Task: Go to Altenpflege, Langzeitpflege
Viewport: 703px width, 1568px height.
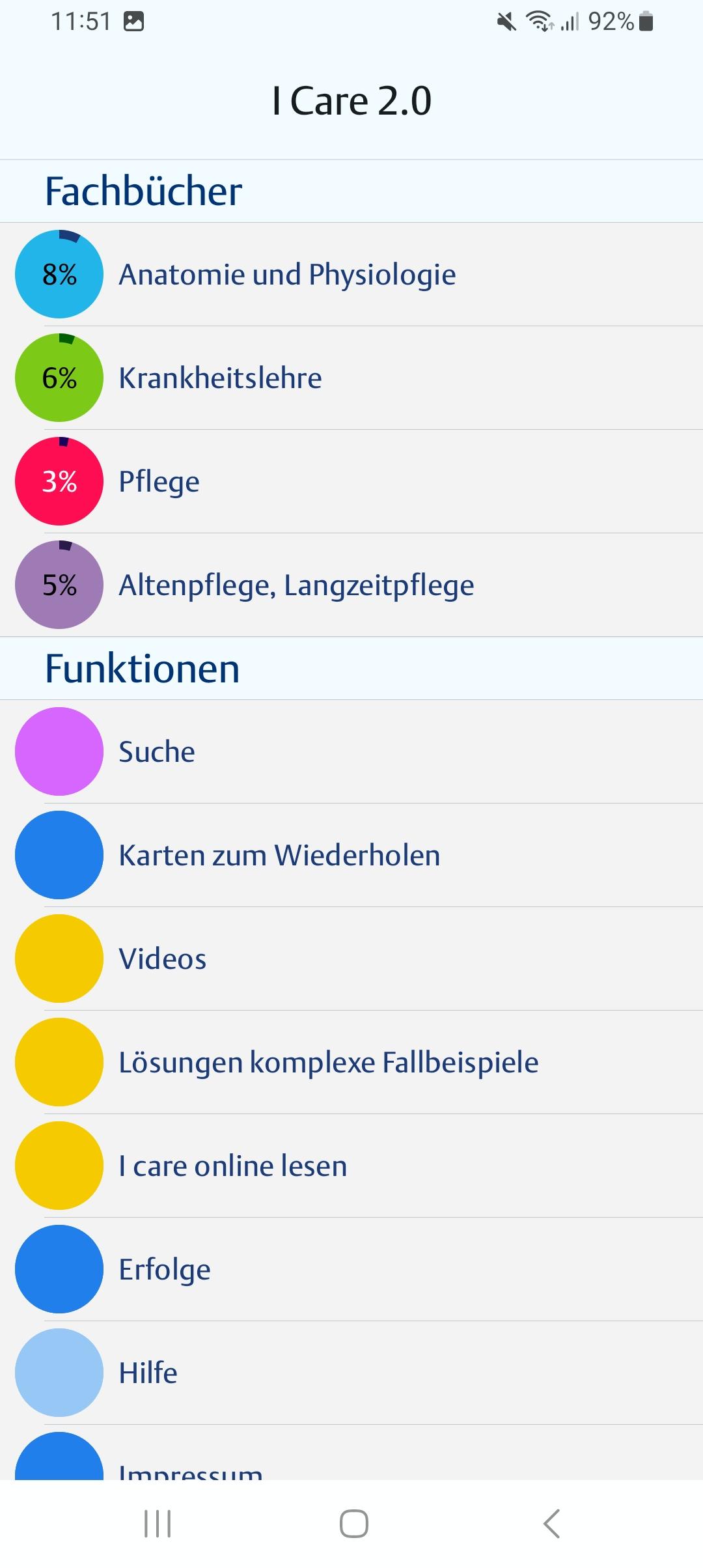Action: [296, 585]
